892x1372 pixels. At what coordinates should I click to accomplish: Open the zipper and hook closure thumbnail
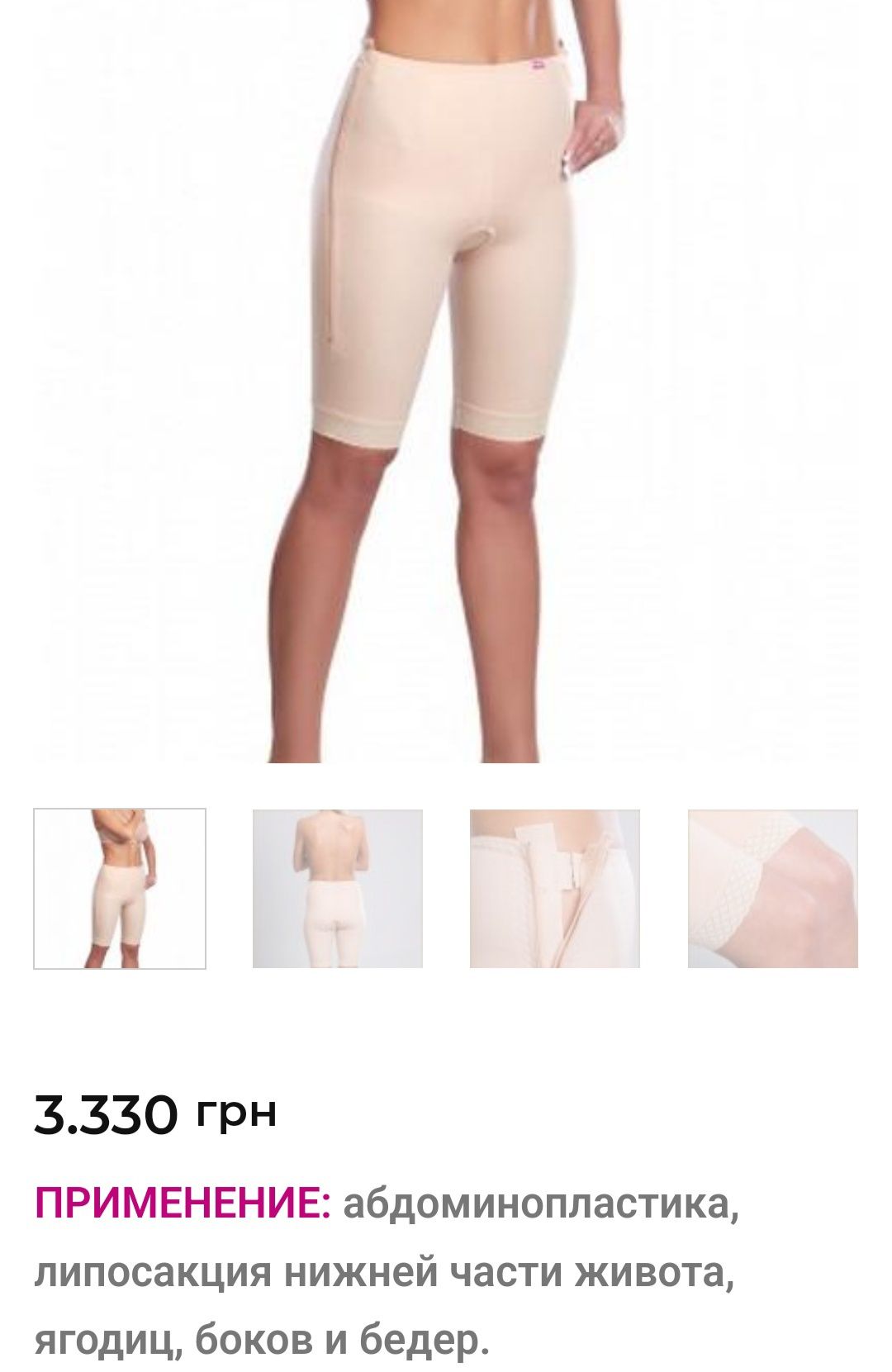tap(555, 888)
